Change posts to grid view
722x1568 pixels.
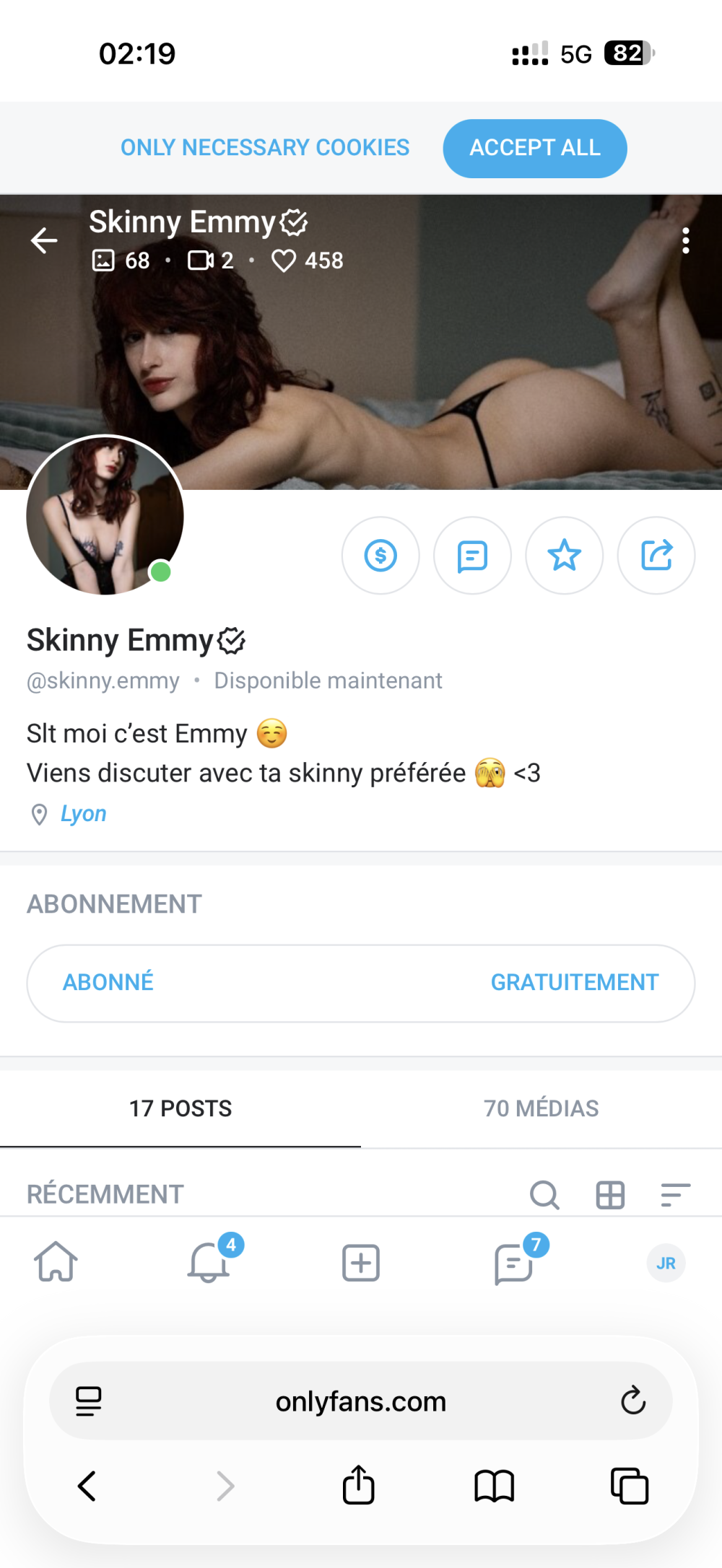click(x=610, y=1195)
